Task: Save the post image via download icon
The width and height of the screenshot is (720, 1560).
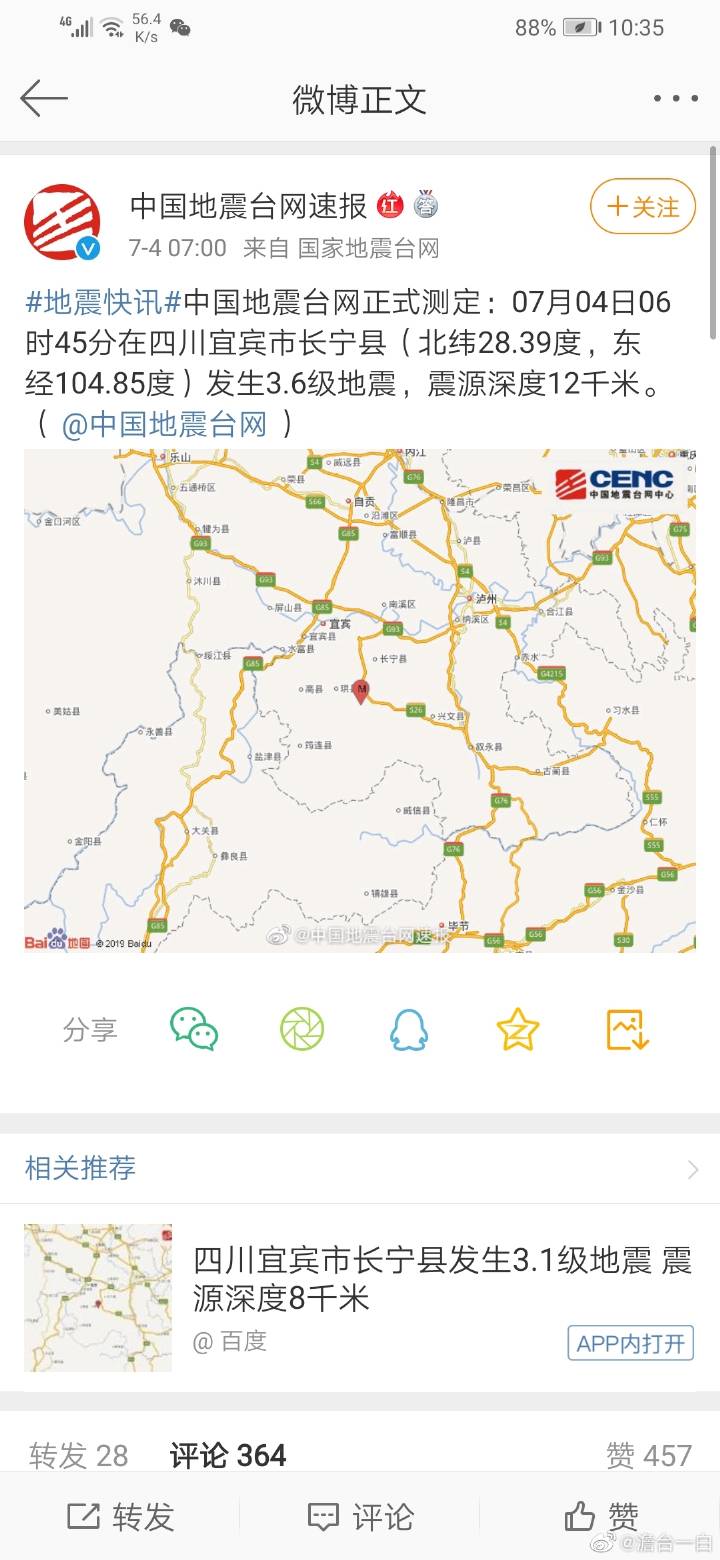Action: [628, 1029]
